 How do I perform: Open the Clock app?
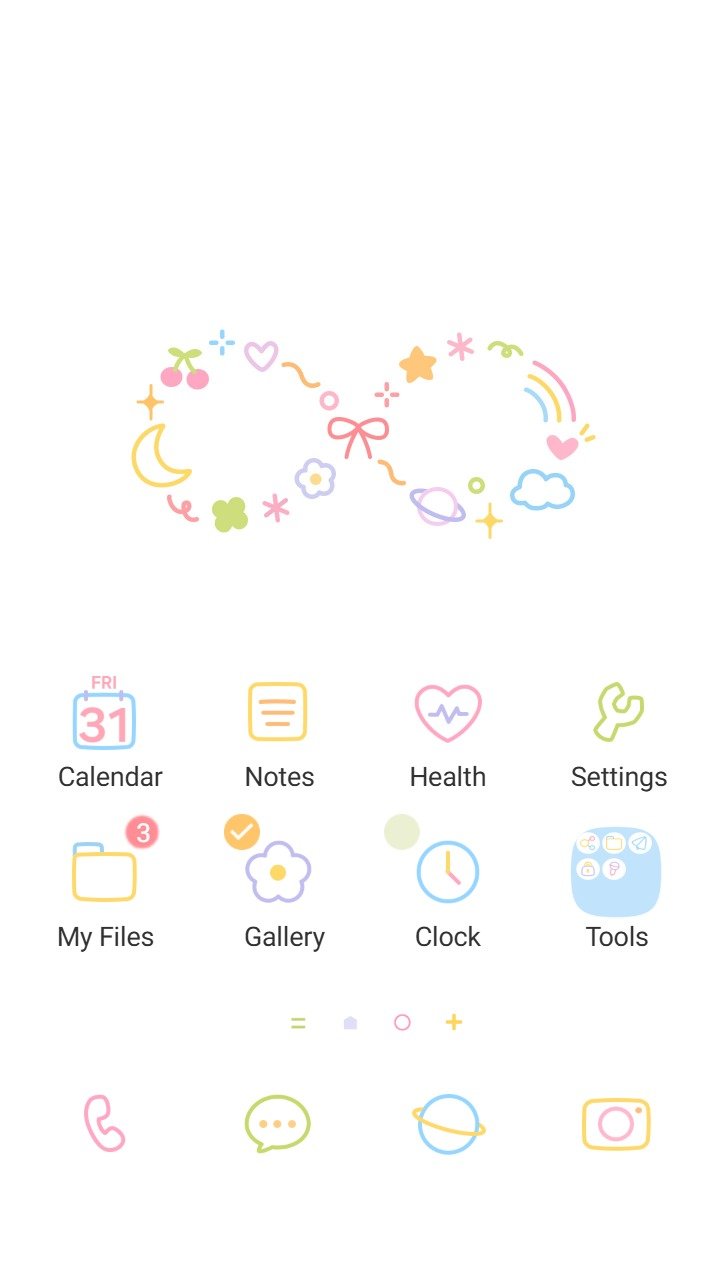(x=448, y=872)
